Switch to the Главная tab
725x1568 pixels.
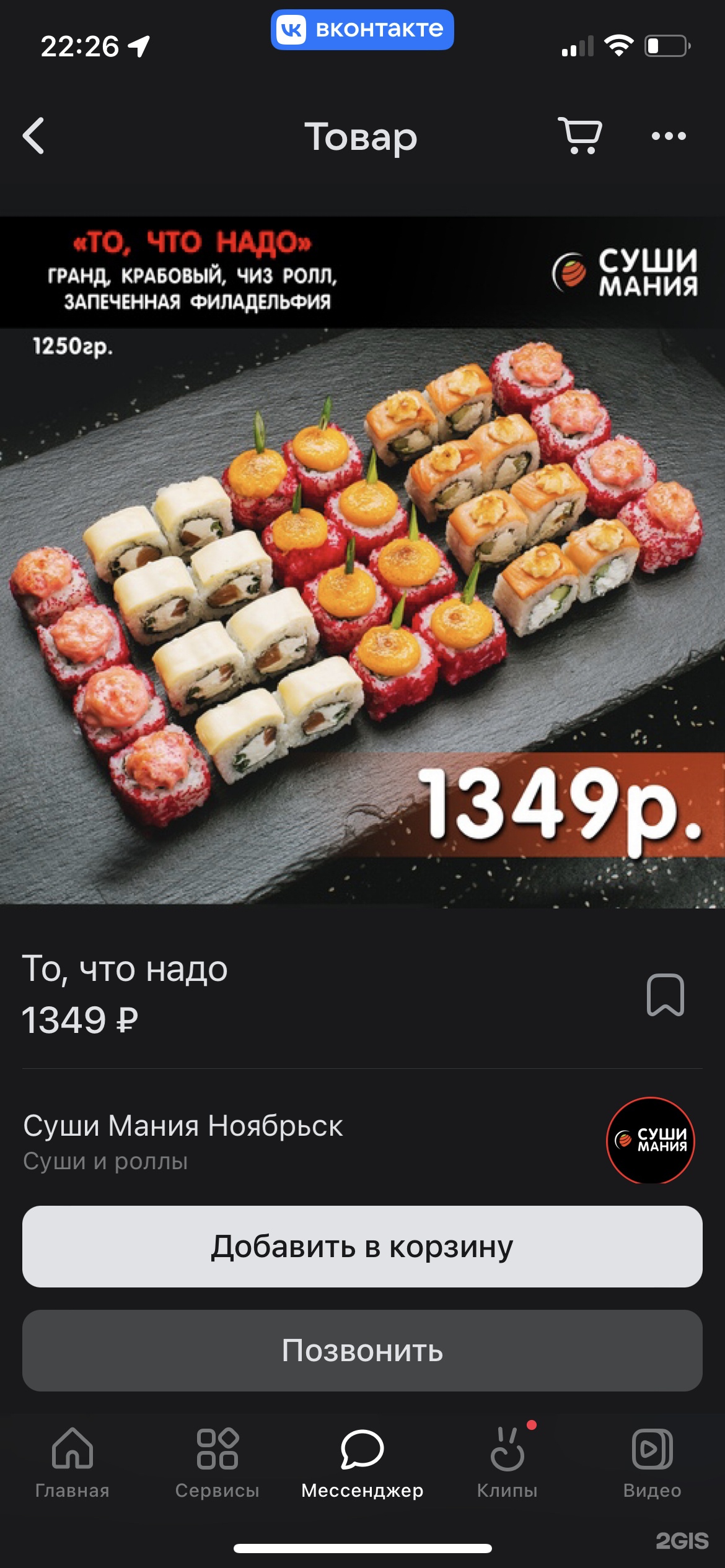click(x=72, y=1463)
